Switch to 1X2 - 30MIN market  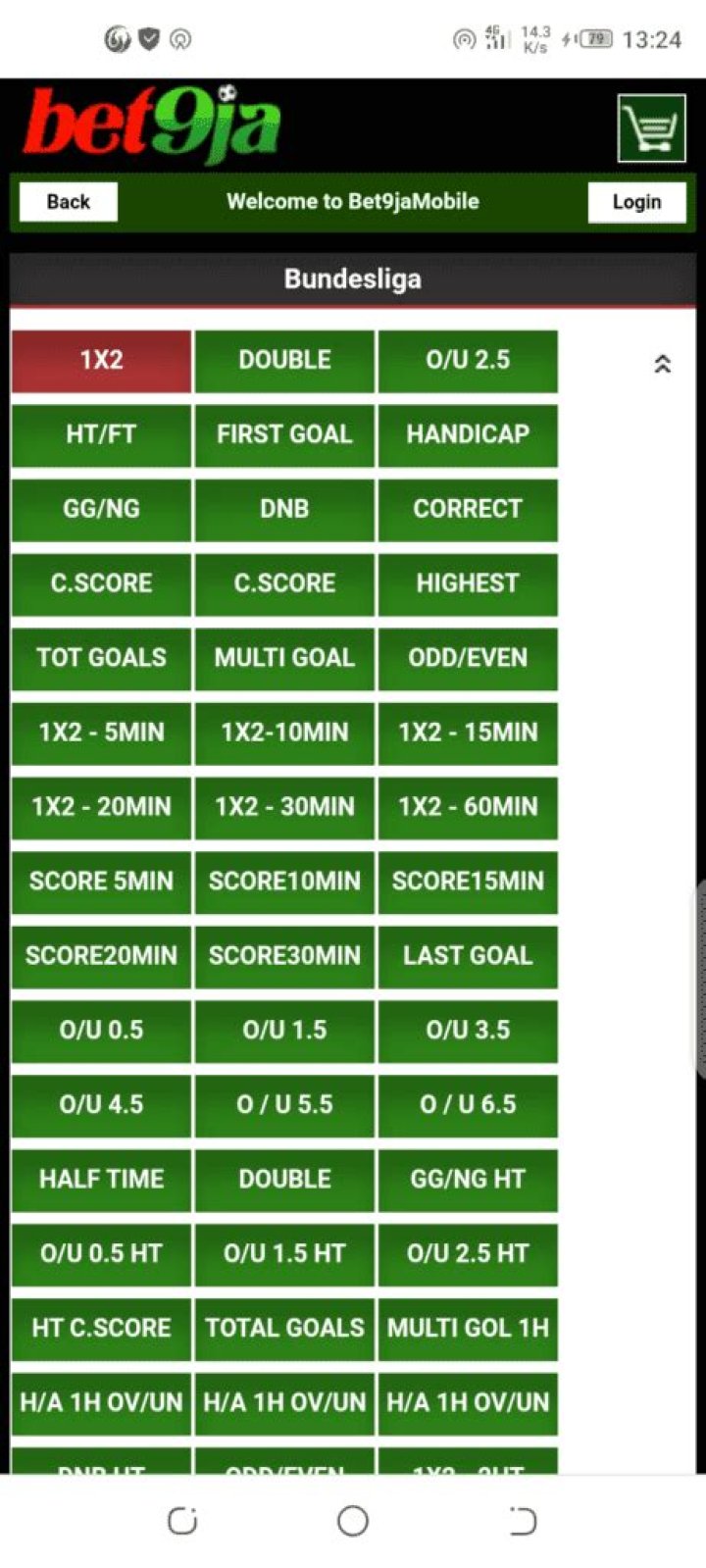click(x=284, y=807)
